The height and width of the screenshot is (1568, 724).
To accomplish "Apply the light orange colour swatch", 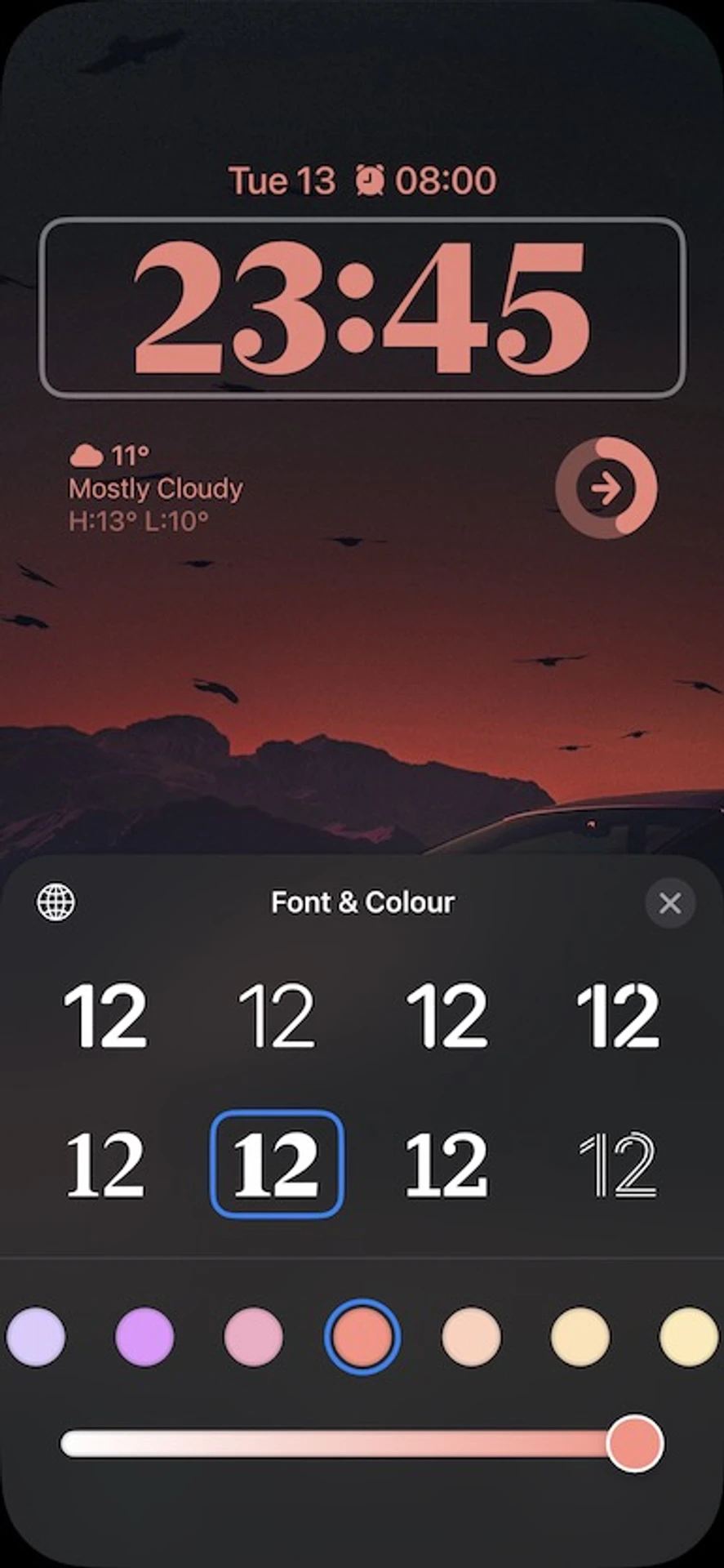I will pos(580,1337).
